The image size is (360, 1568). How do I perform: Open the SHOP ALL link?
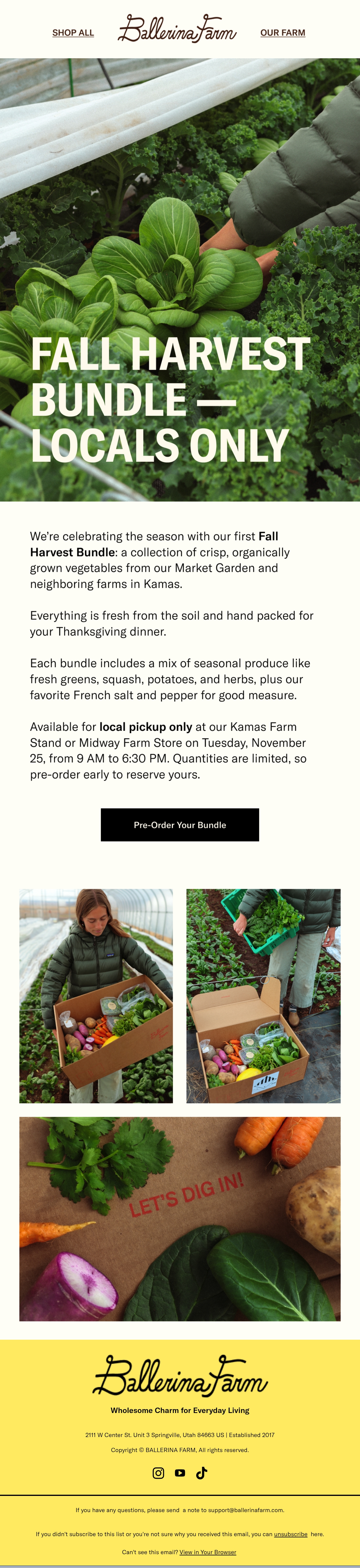73,33
